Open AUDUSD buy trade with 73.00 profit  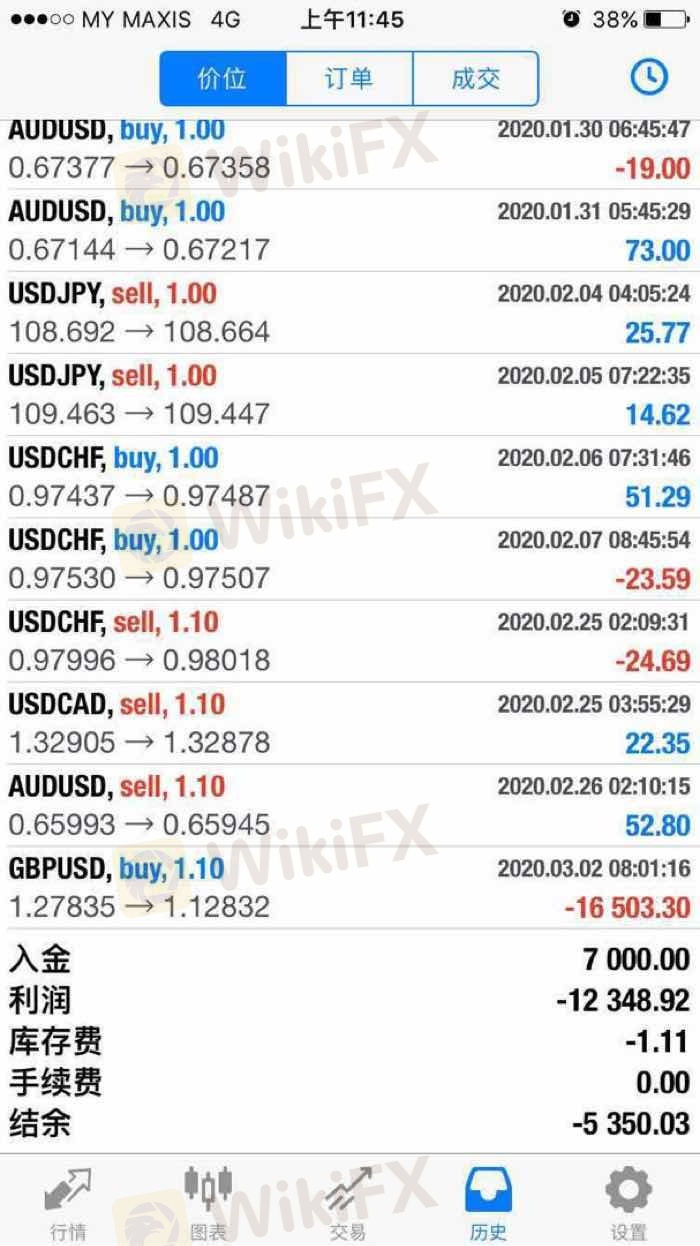(x=350, y=231)
